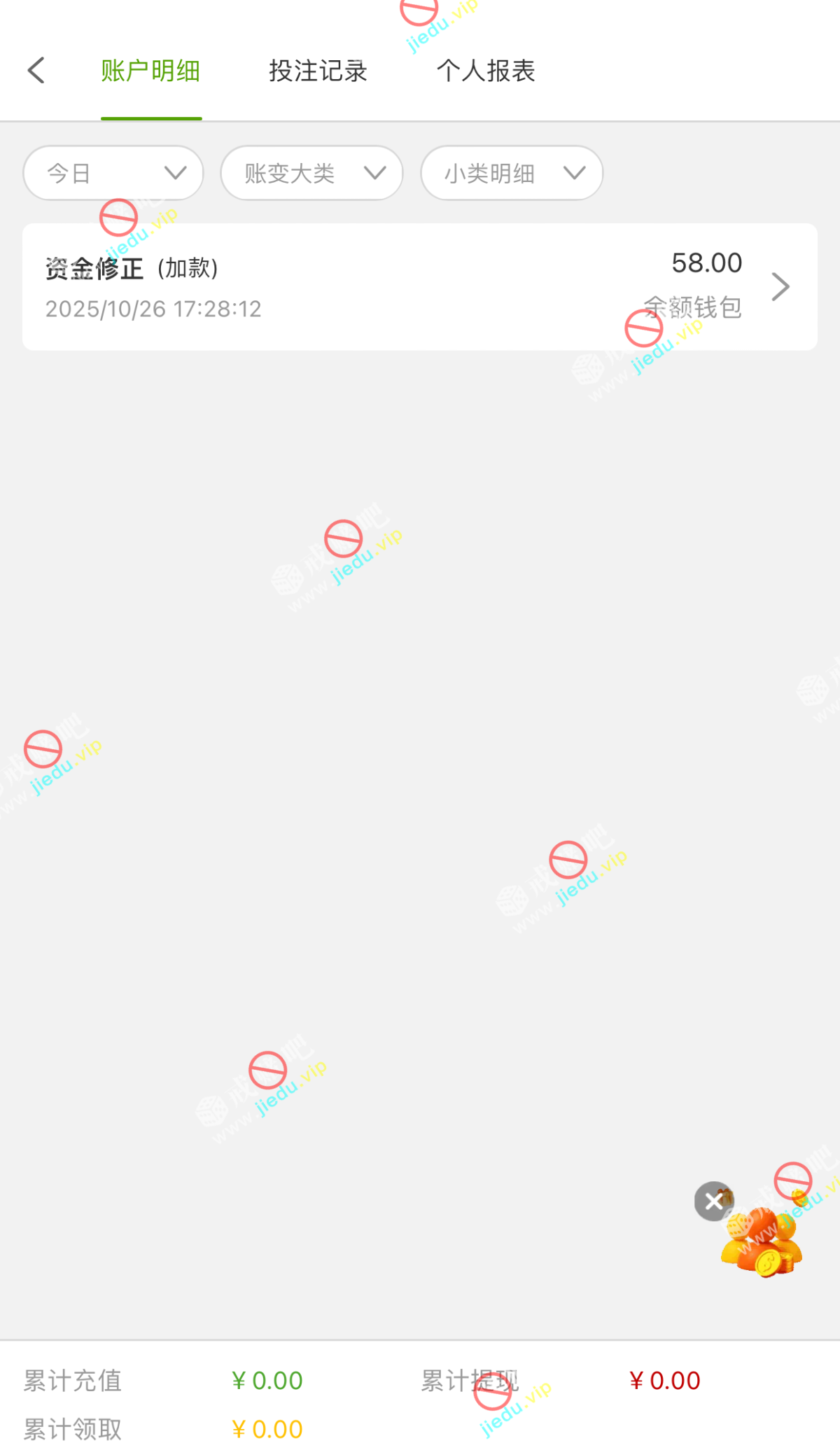840x1450 pixels.
Task: Expand the 小类明细 dropdown
Action: click(512, 173)
